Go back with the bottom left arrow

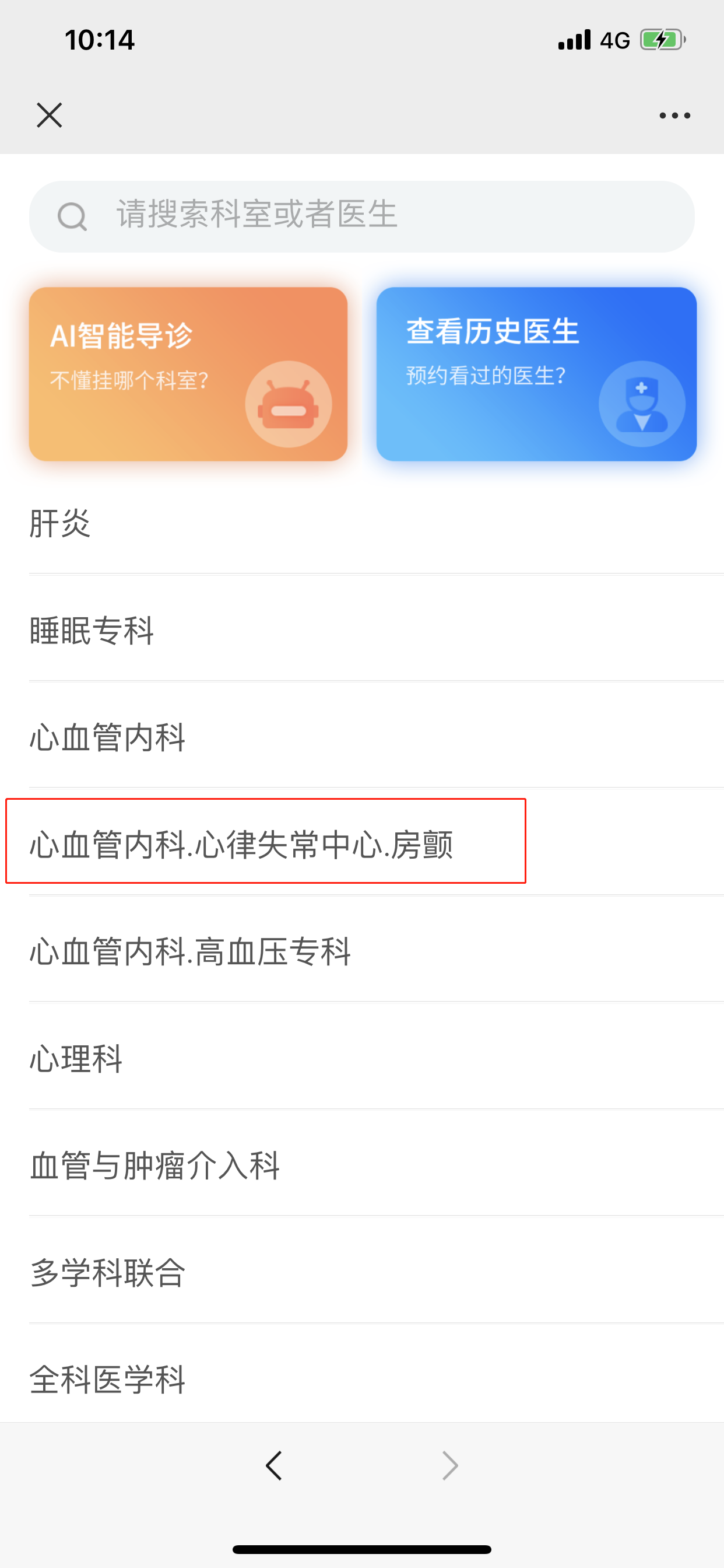274,1466
